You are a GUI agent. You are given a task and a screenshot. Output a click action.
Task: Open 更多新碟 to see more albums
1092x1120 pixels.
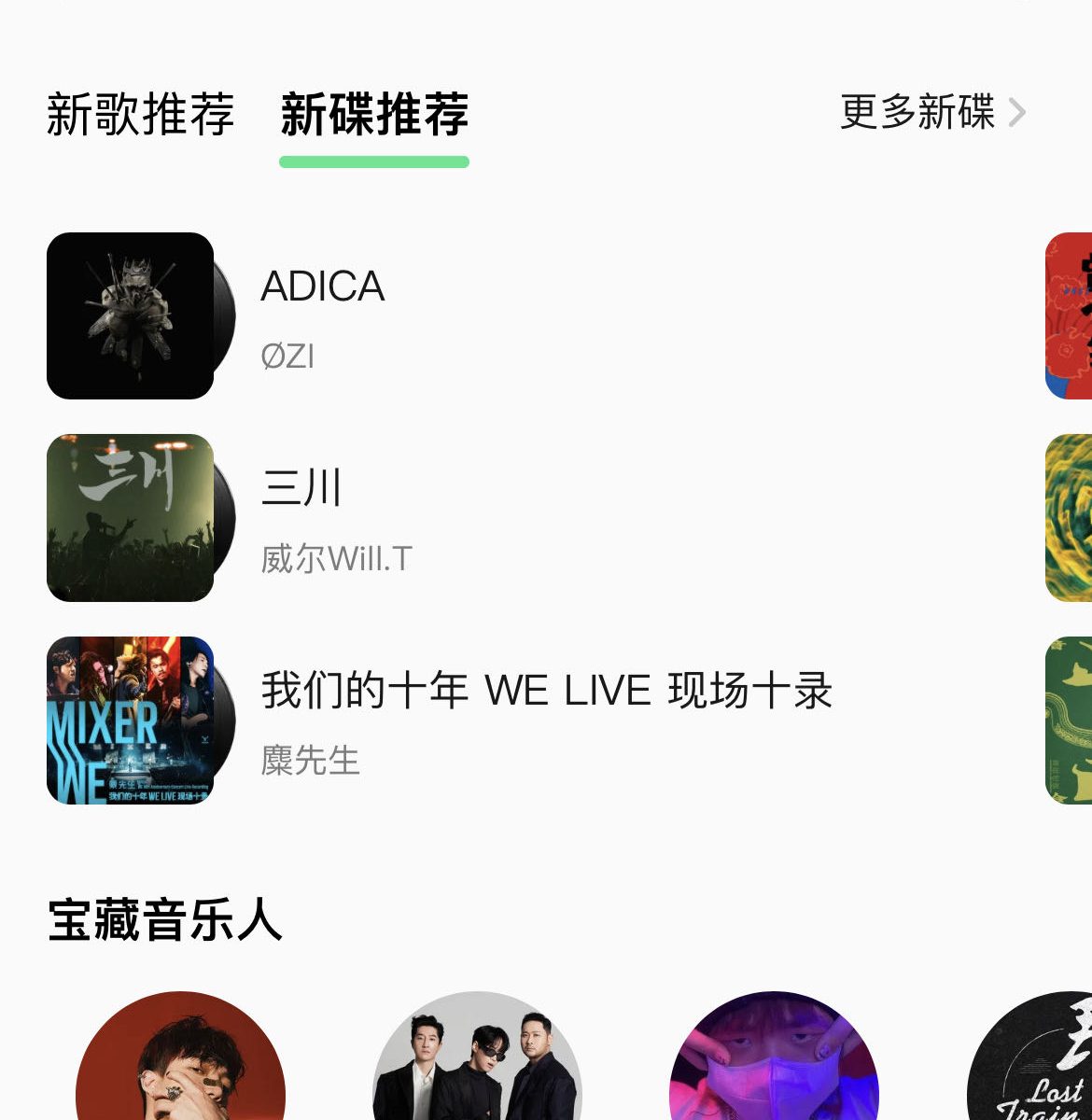pyautogui.click(x=931, y=113)
